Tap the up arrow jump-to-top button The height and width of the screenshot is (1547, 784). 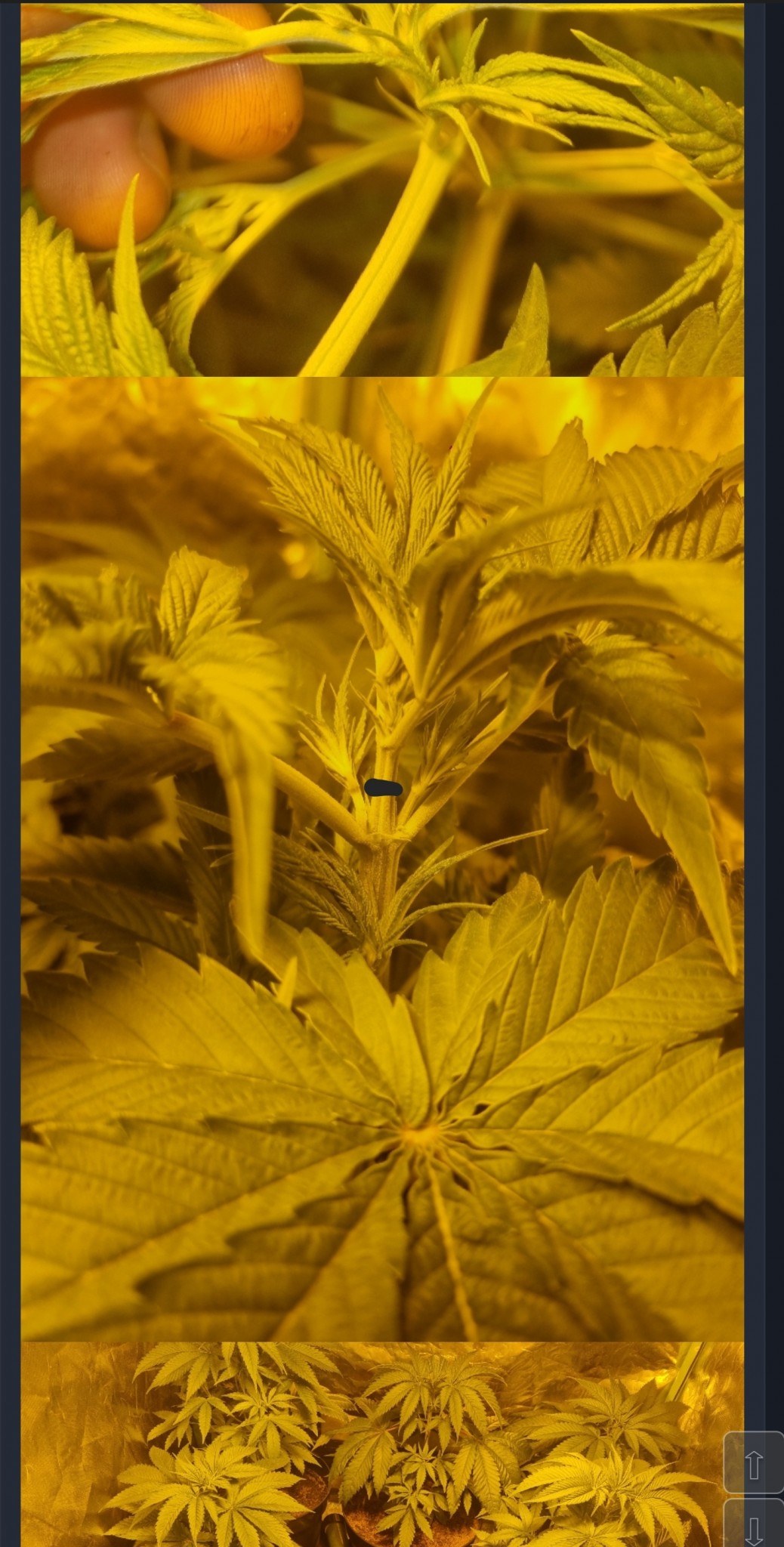click(x=753, y=1463)
